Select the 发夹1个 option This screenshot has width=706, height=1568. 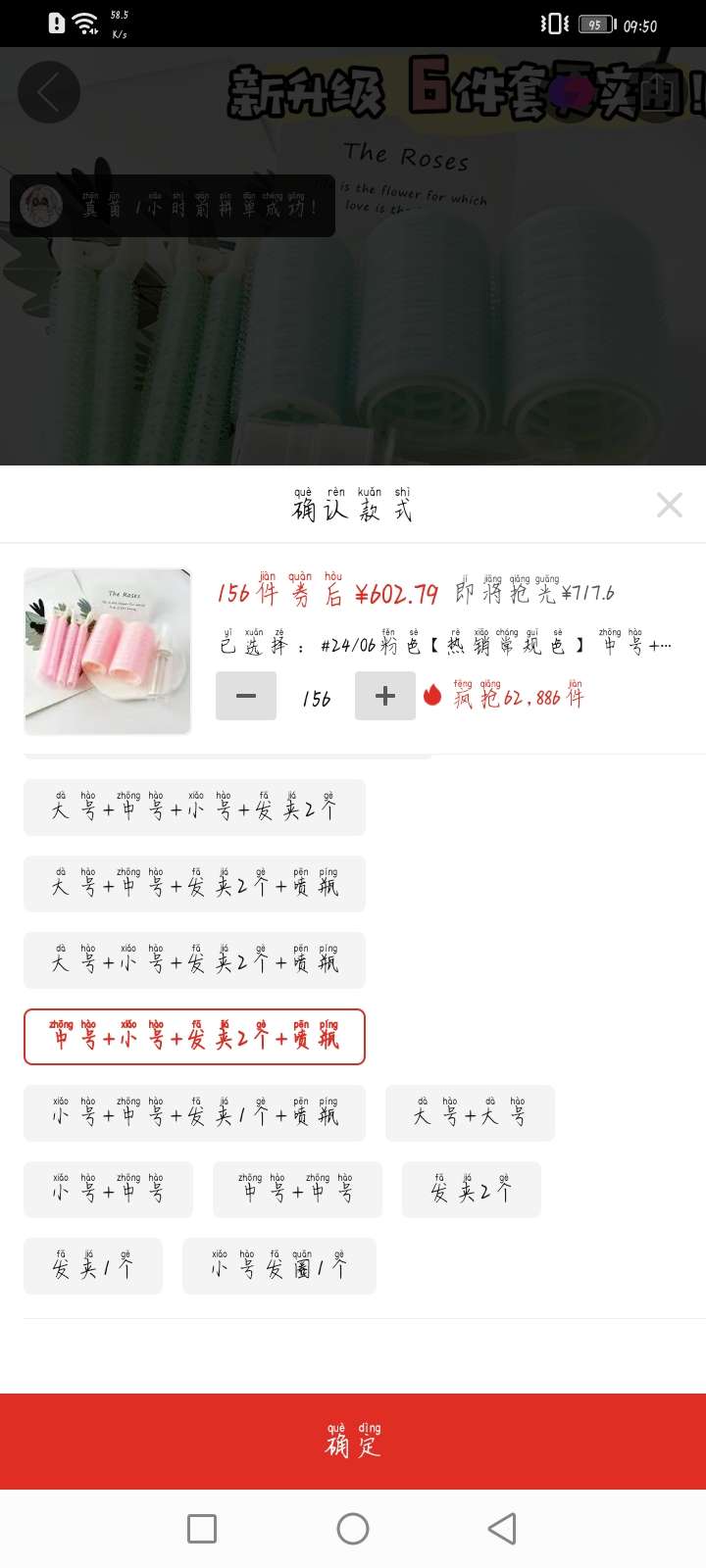point(93,1266)
